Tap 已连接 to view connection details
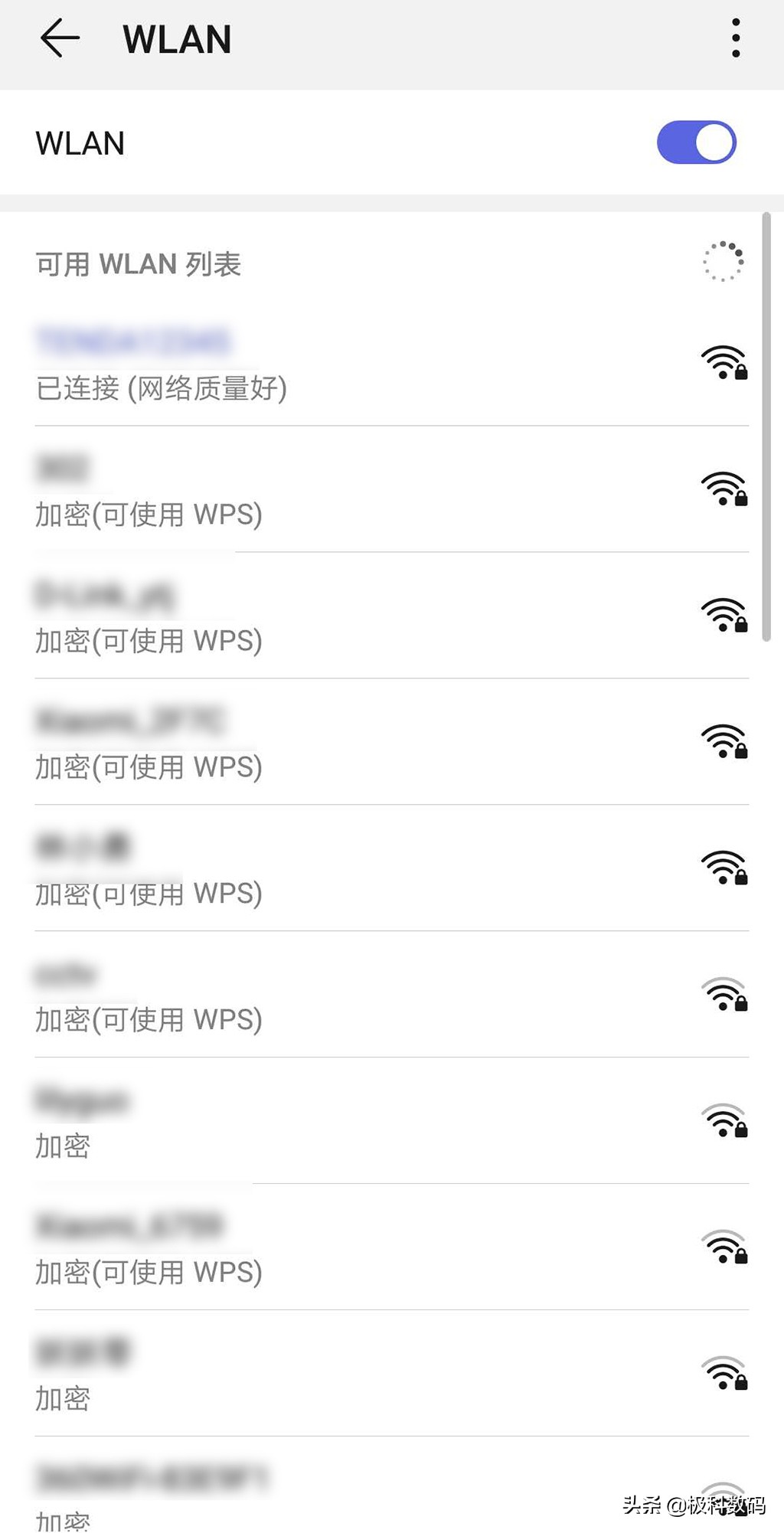784x1533 pixels. coord(161,389)
